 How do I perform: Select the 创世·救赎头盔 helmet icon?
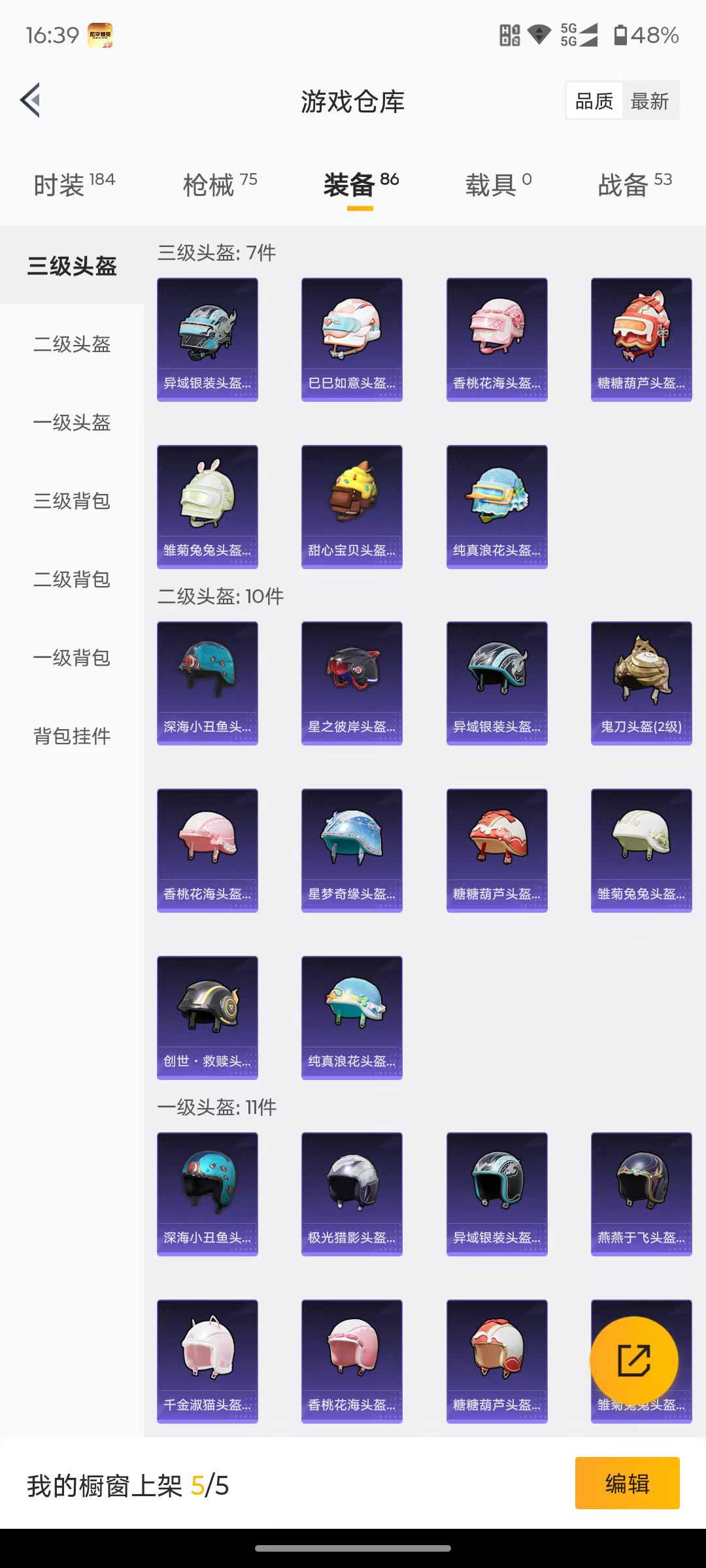(x=207, y=1016)
